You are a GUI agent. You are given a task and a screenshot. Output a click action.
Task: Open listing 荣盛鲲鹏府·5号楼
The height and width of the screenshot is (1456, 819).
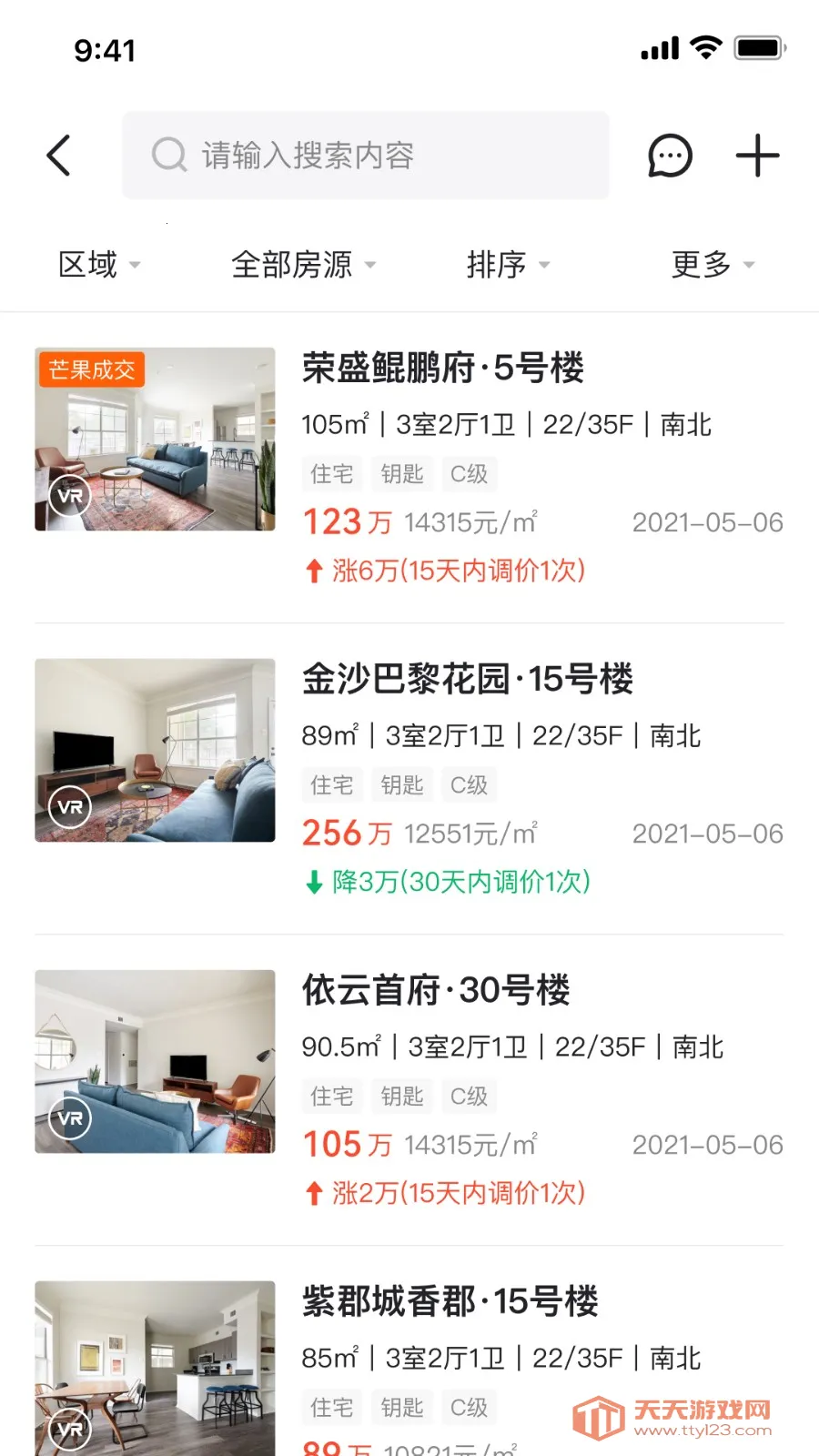[443, 369]
